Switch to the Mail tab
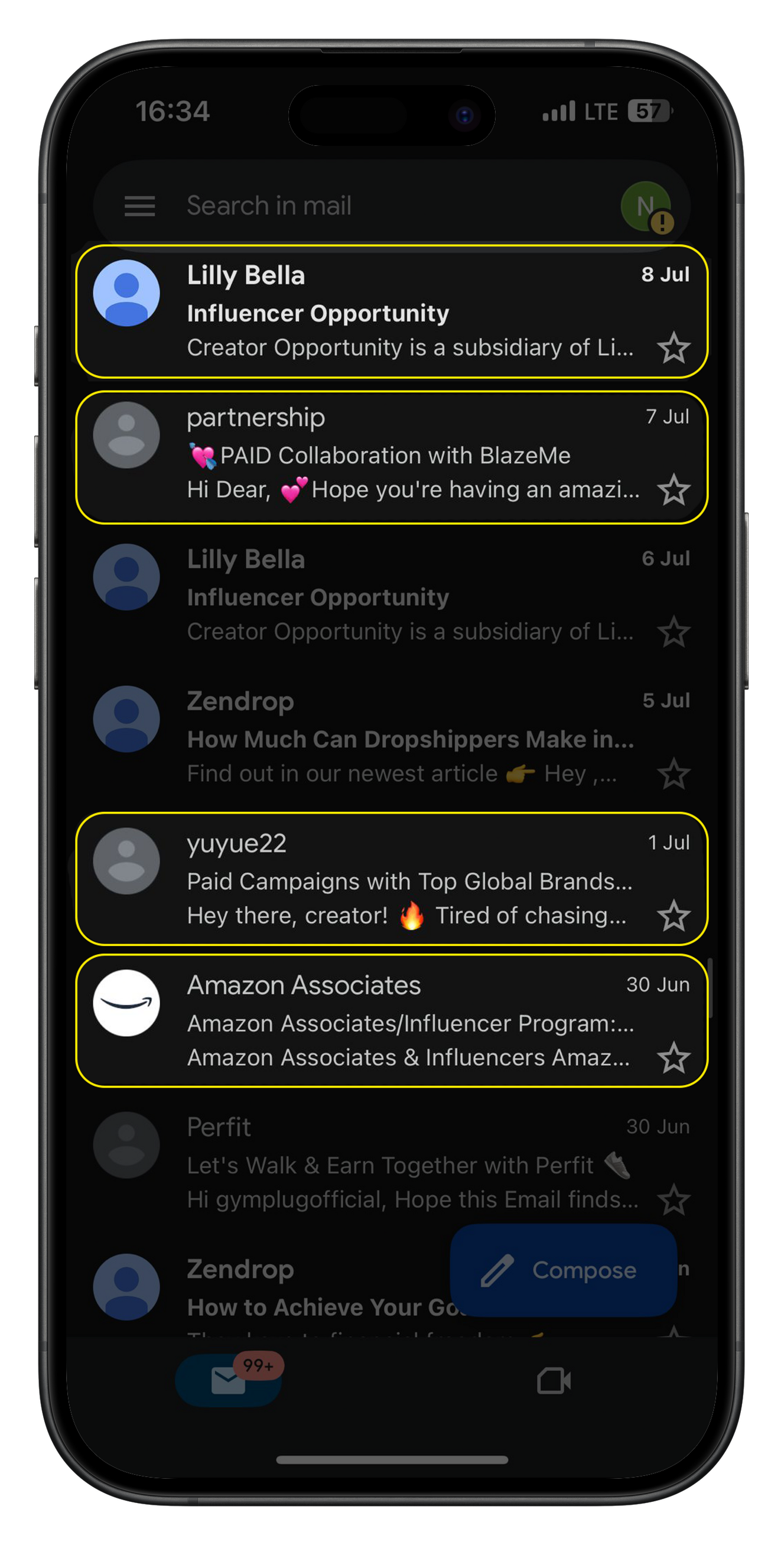The width and height of the screenshot is (784, 1545). 229,1381
